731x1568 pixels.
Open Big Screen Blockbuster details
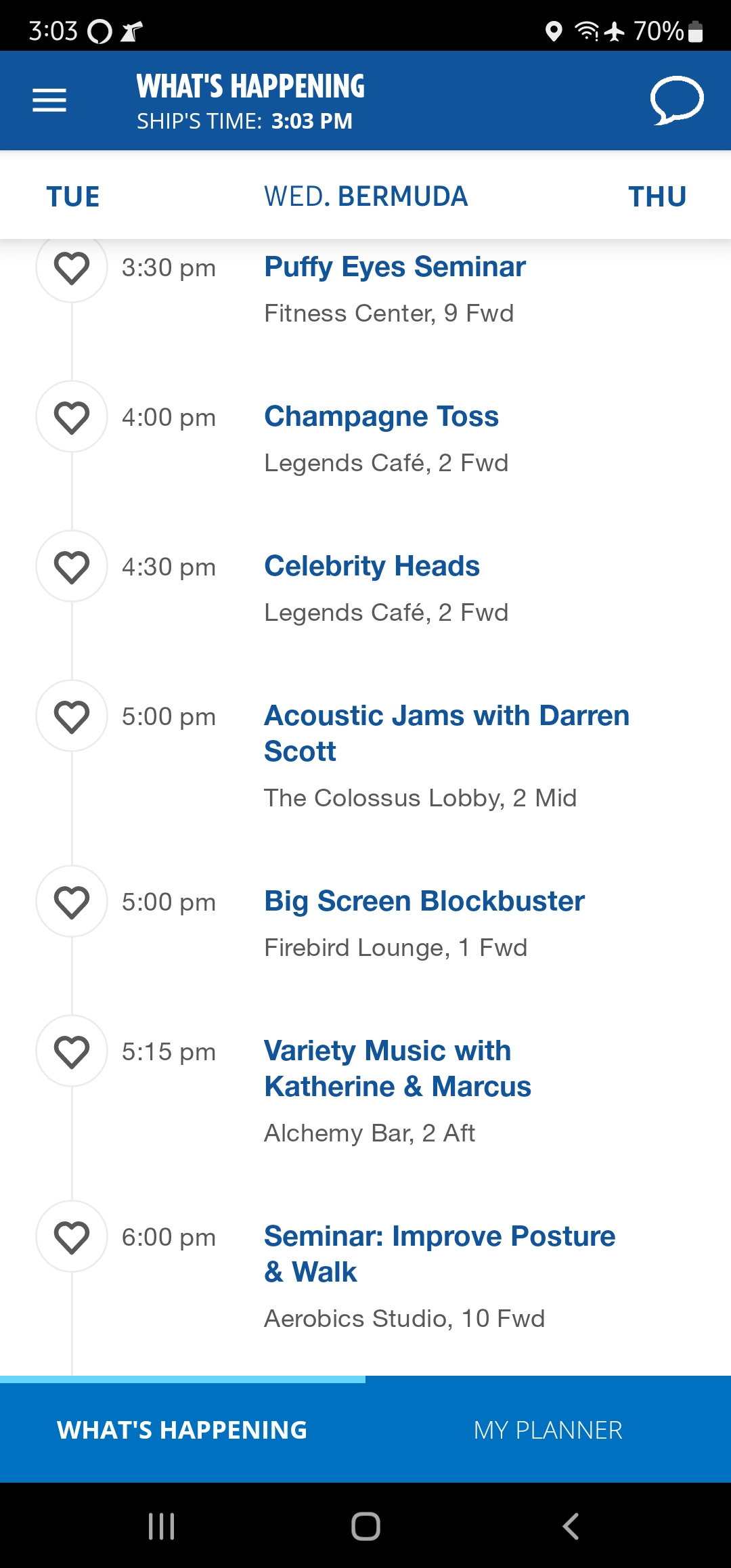pyautogui.click(x=424, y=901)
